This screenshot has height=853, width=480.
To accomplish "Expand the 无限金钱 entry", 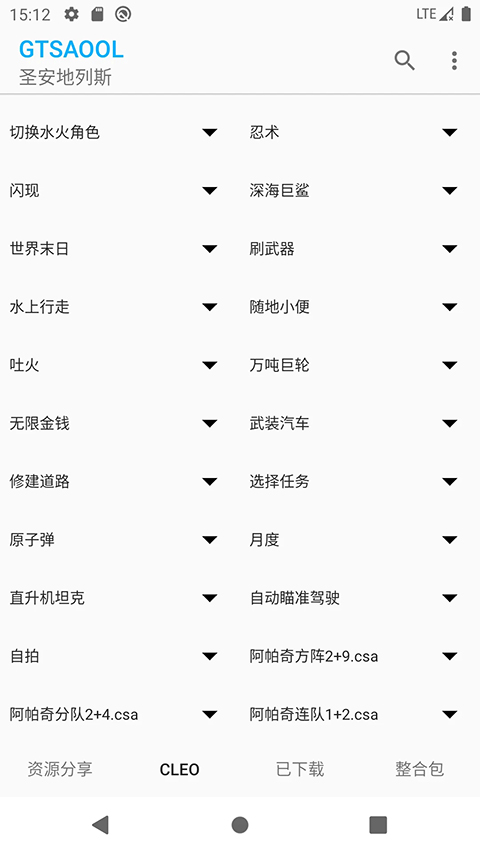I will point(114,423).
